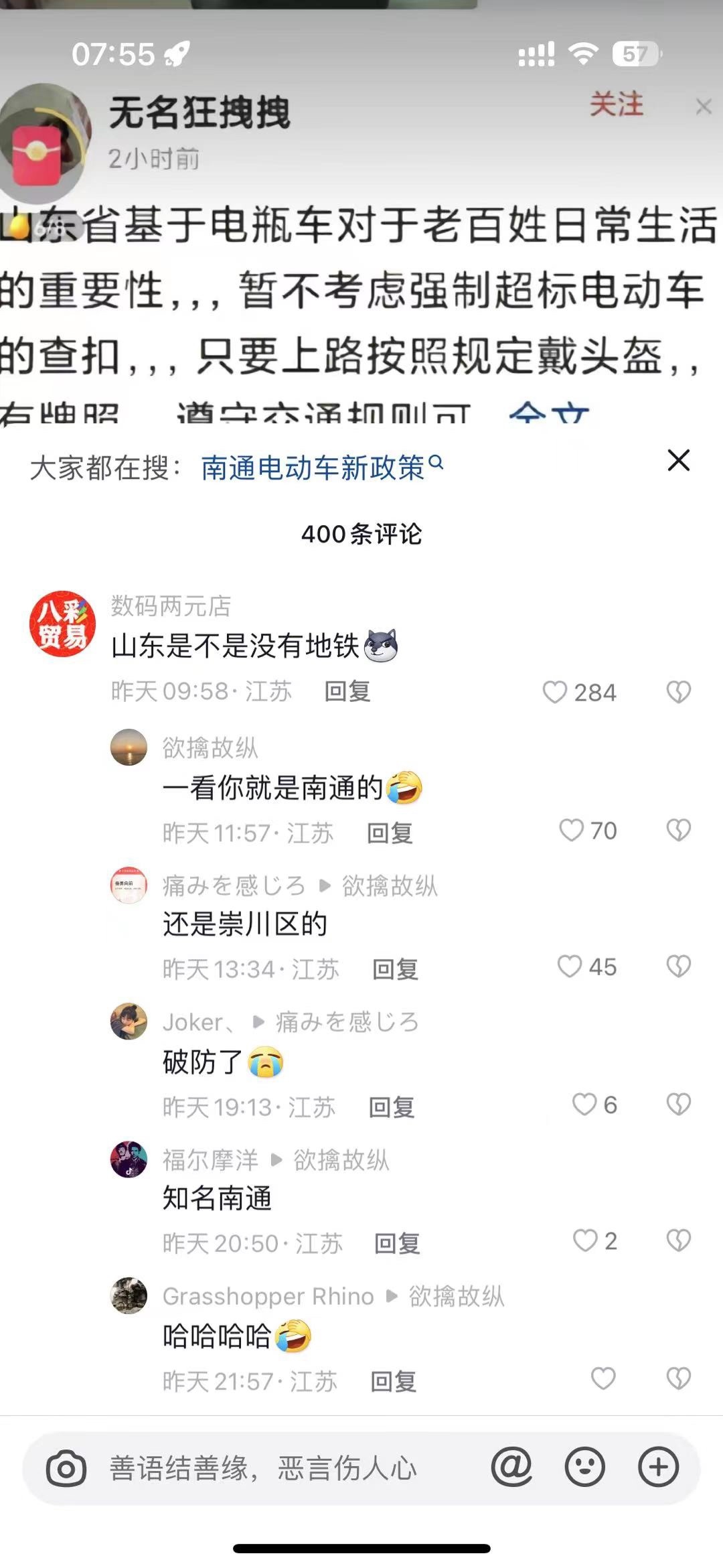The image size is (723, 1568).
Task: Reply to 数码两元店's comment
Action: 347,691
